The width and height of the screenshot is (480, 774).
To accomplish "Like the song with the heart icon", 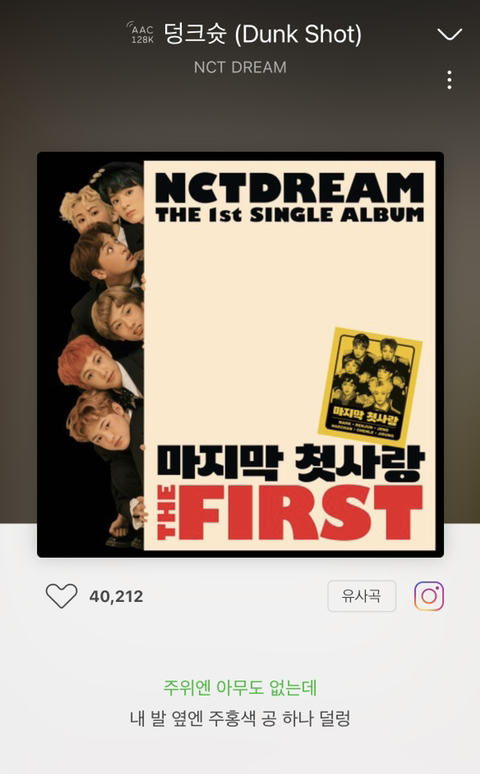I will click(62, 596).
